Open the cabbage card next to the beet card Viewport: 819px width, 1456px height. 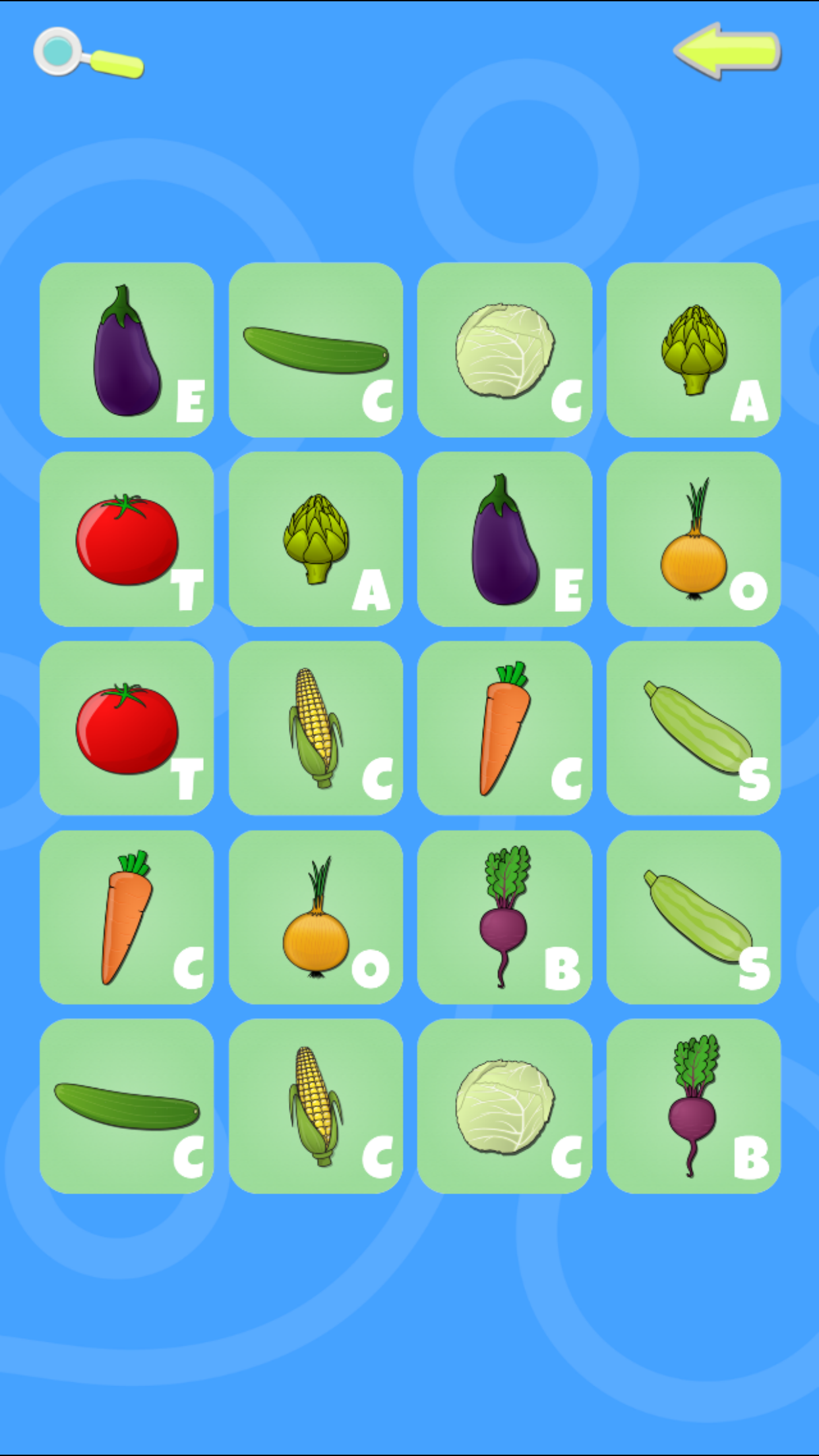click(504, 1106)
